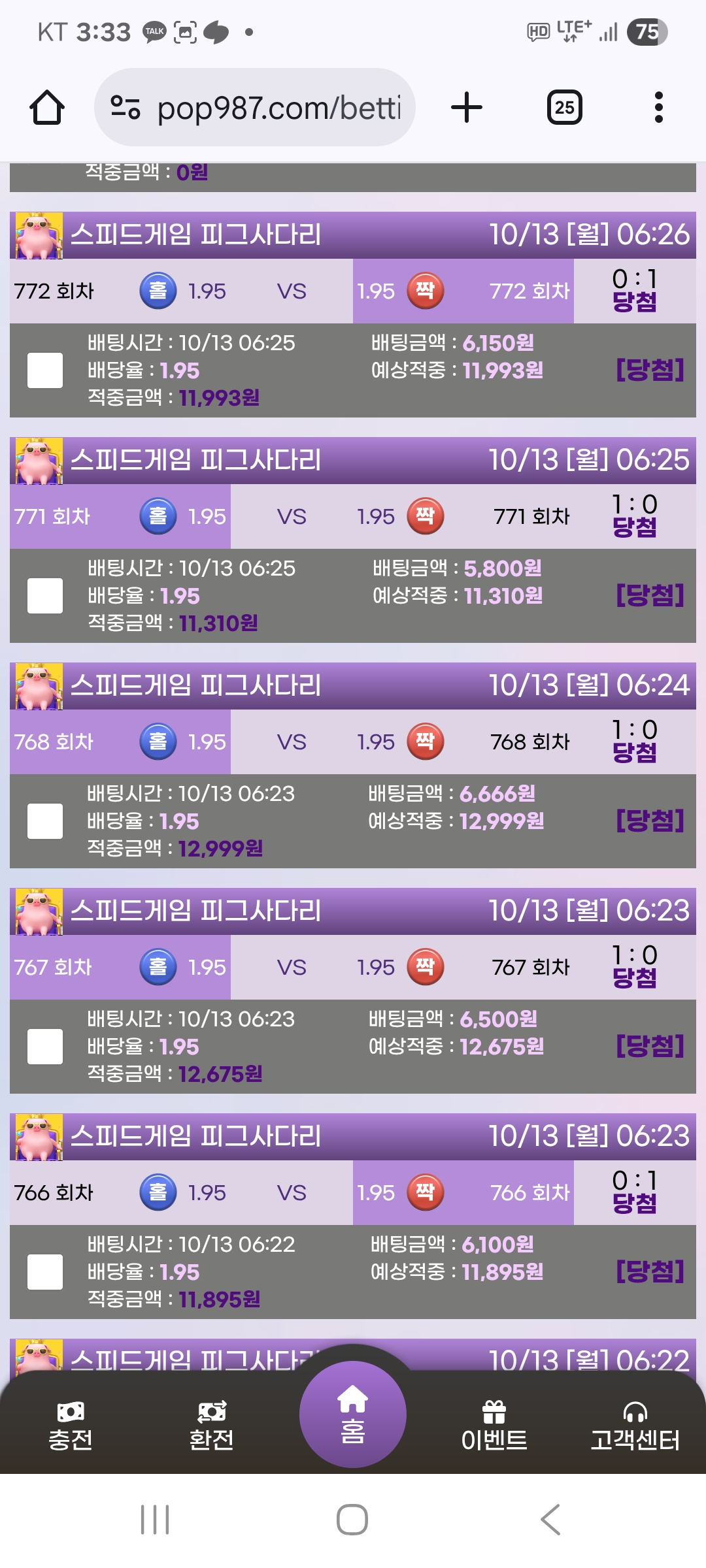Check the box for the 772 회차 bet

point(45,370)
